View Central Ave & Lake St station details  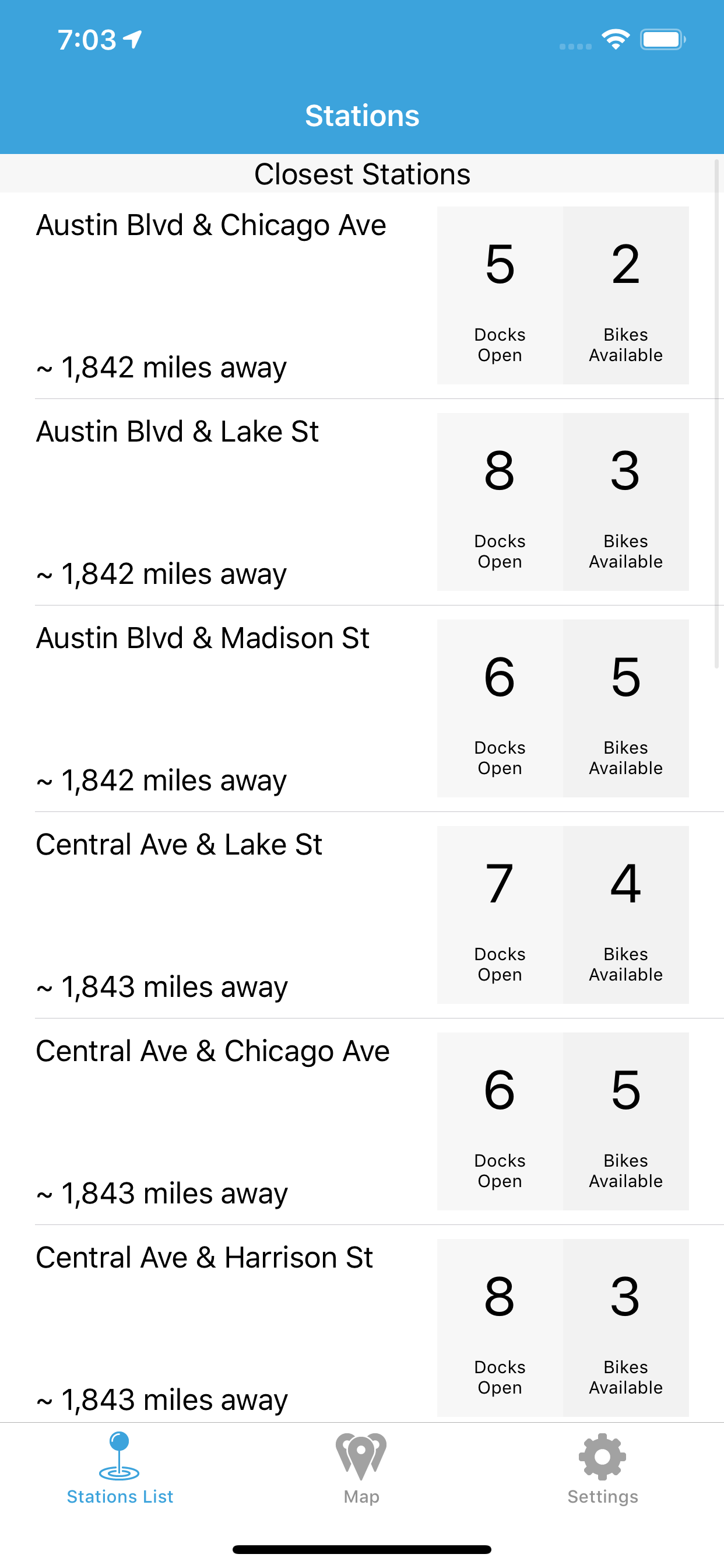362,915
